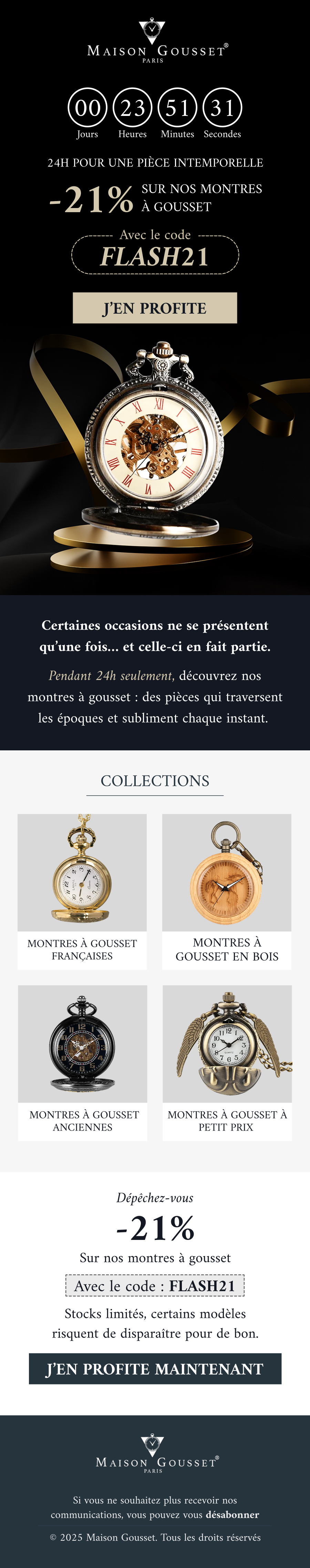Open Montres à gousset françaises collection

click(x=82, y=890)
